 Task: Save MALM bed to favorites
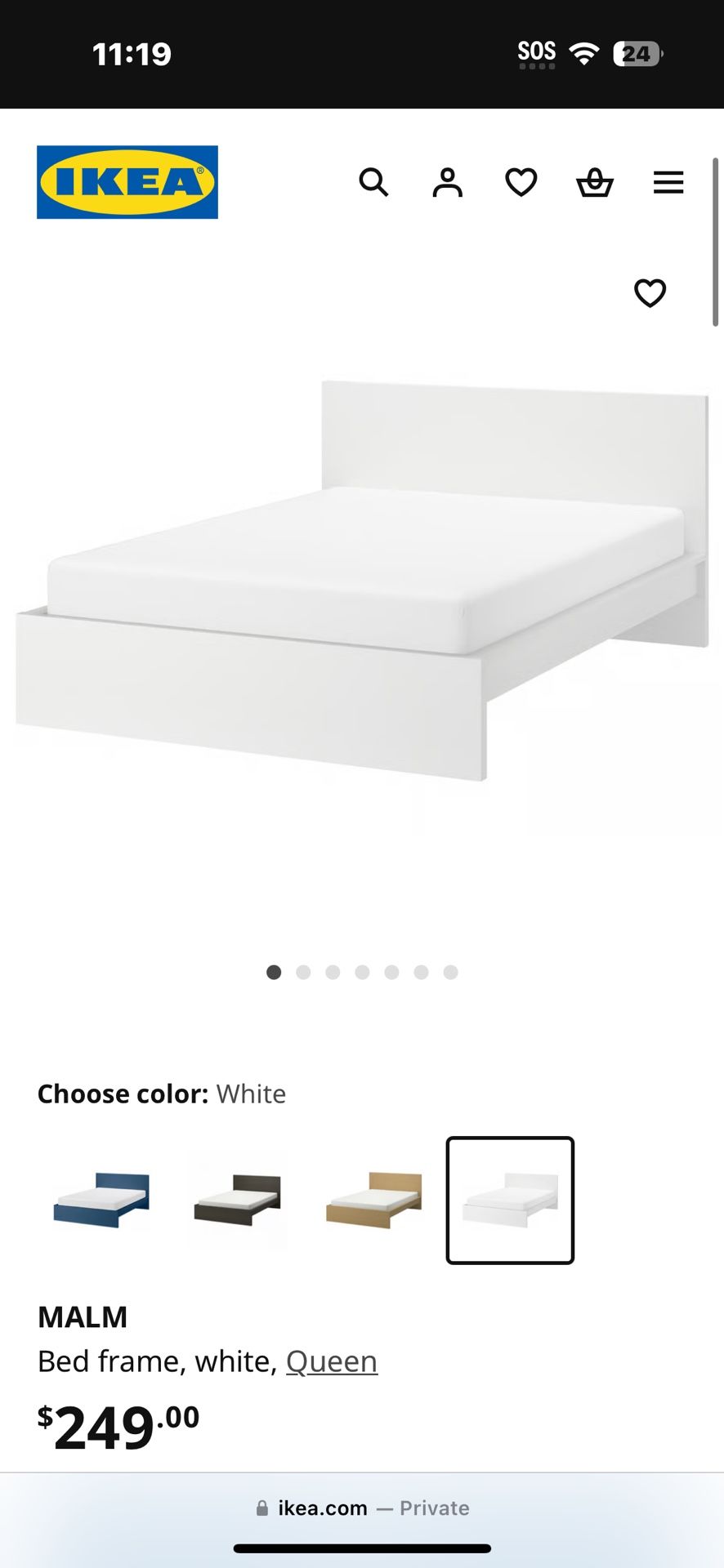point(650,292)
